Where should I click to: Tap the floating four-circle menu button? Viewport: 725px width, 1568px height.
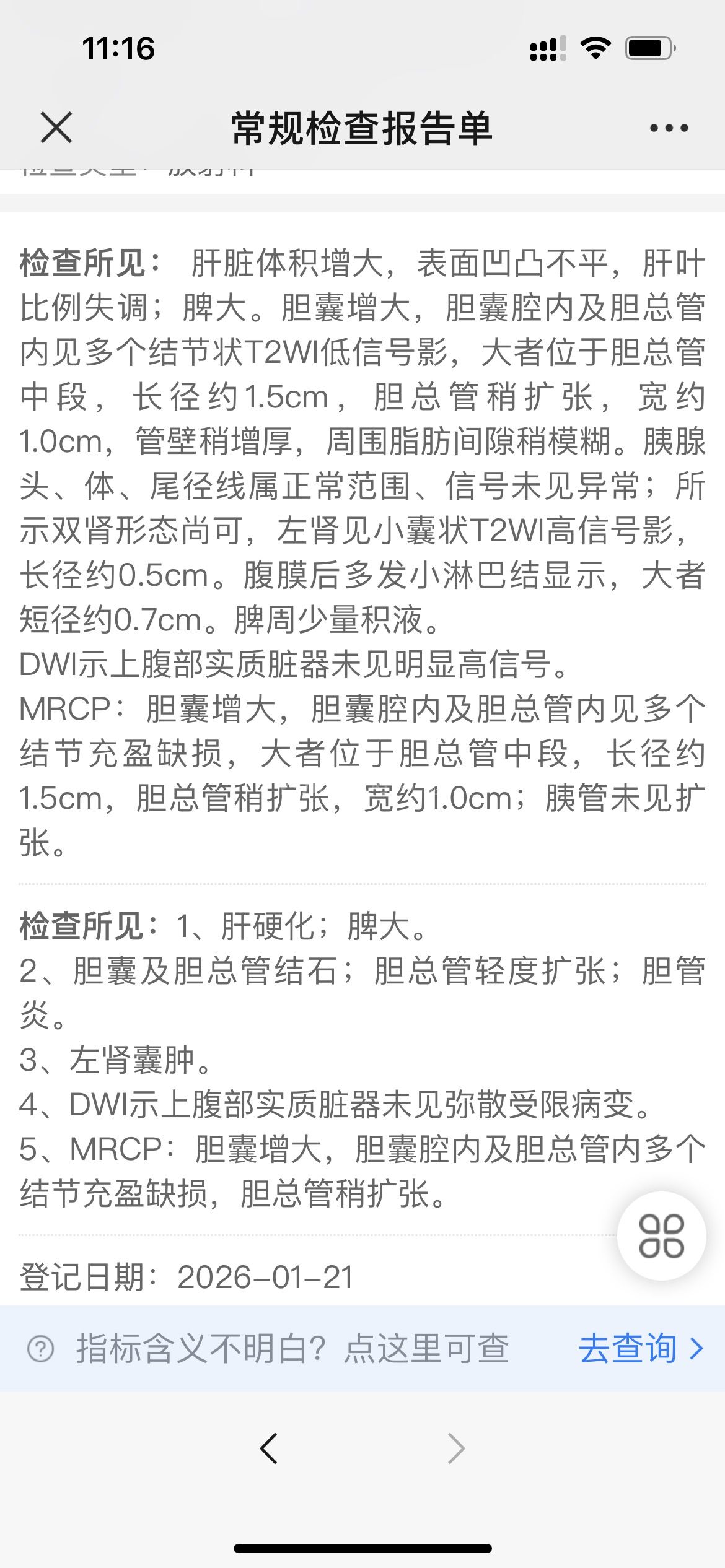[x=661, y=1237]
